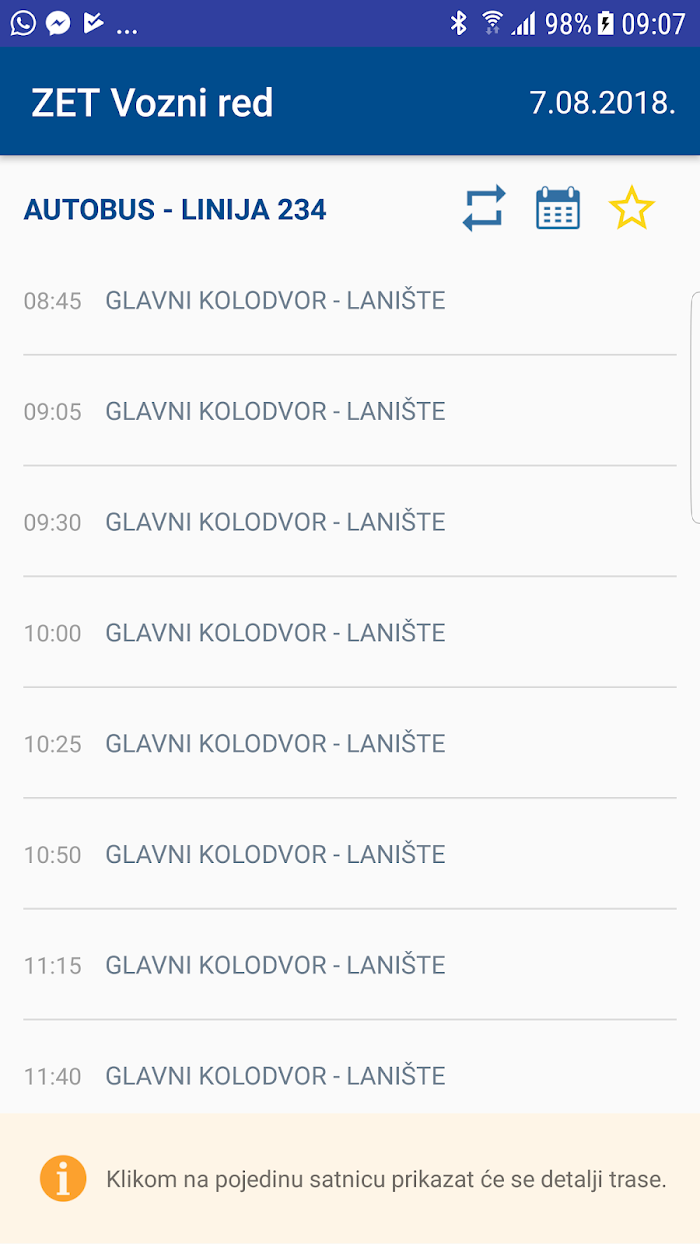Screen dimensions: 700x1244
Task: Swap the route direction for line 234
Action: pyautogui.click(x=484, y=209)
